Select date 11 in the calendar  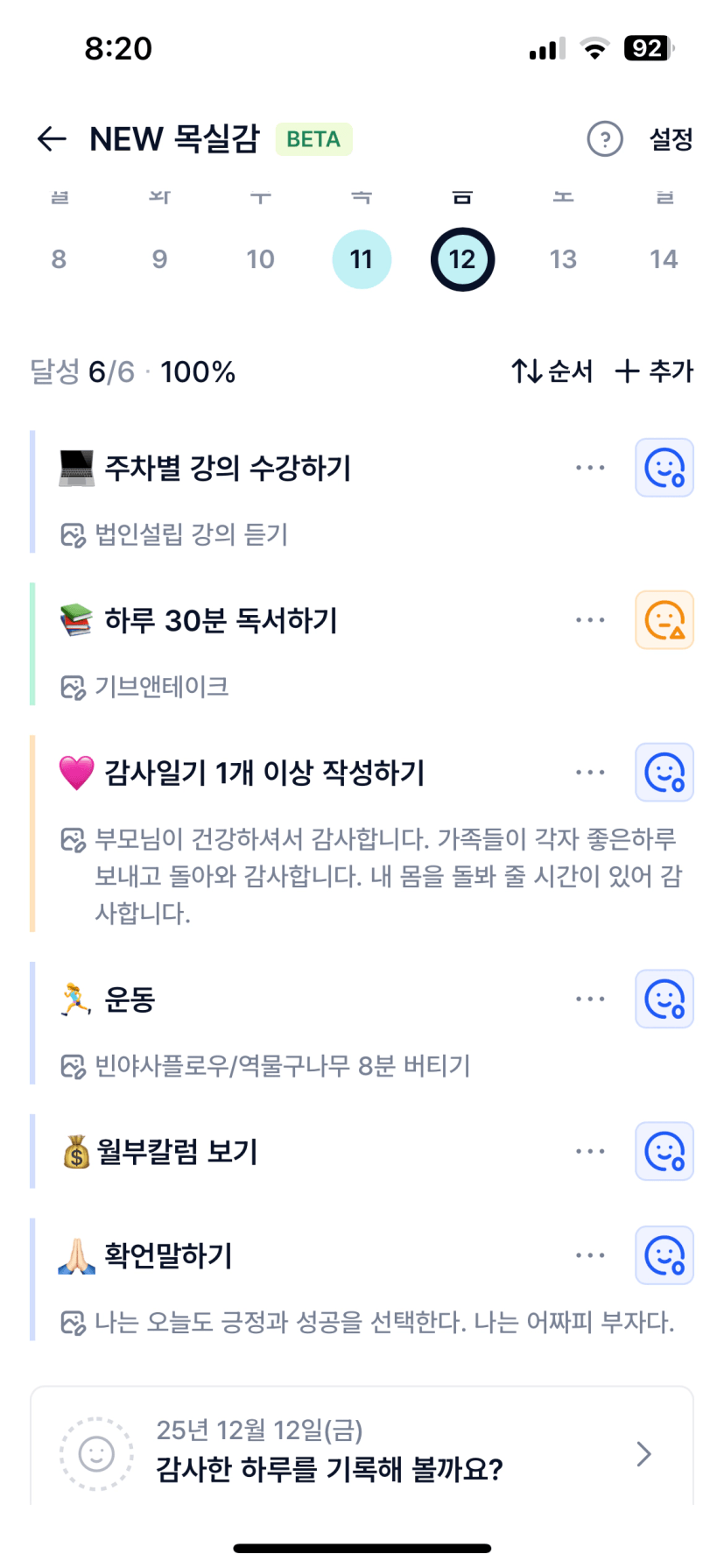click(x=362, y=259)
